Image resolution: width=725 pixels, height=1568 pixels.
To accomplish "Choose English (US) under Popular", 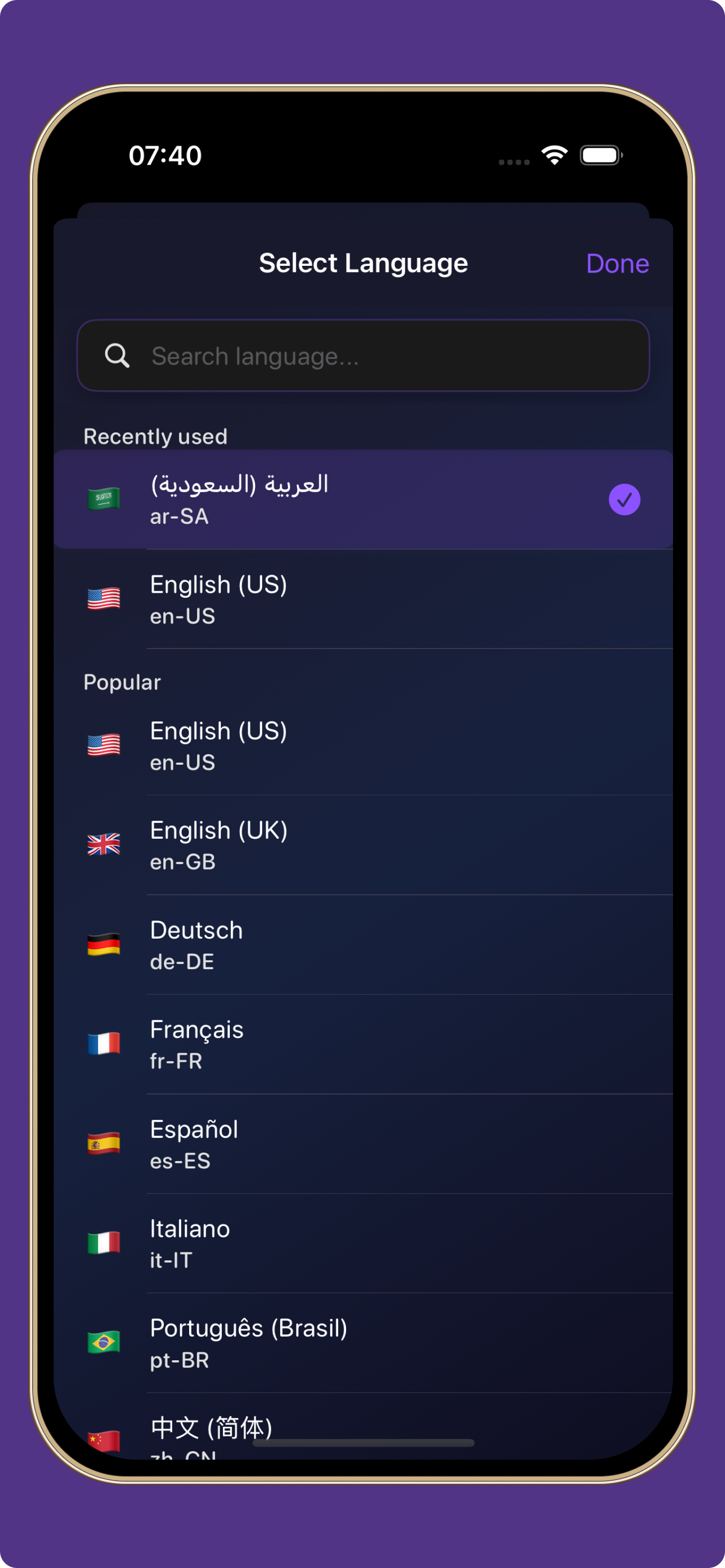I will [x=363, y=746].
